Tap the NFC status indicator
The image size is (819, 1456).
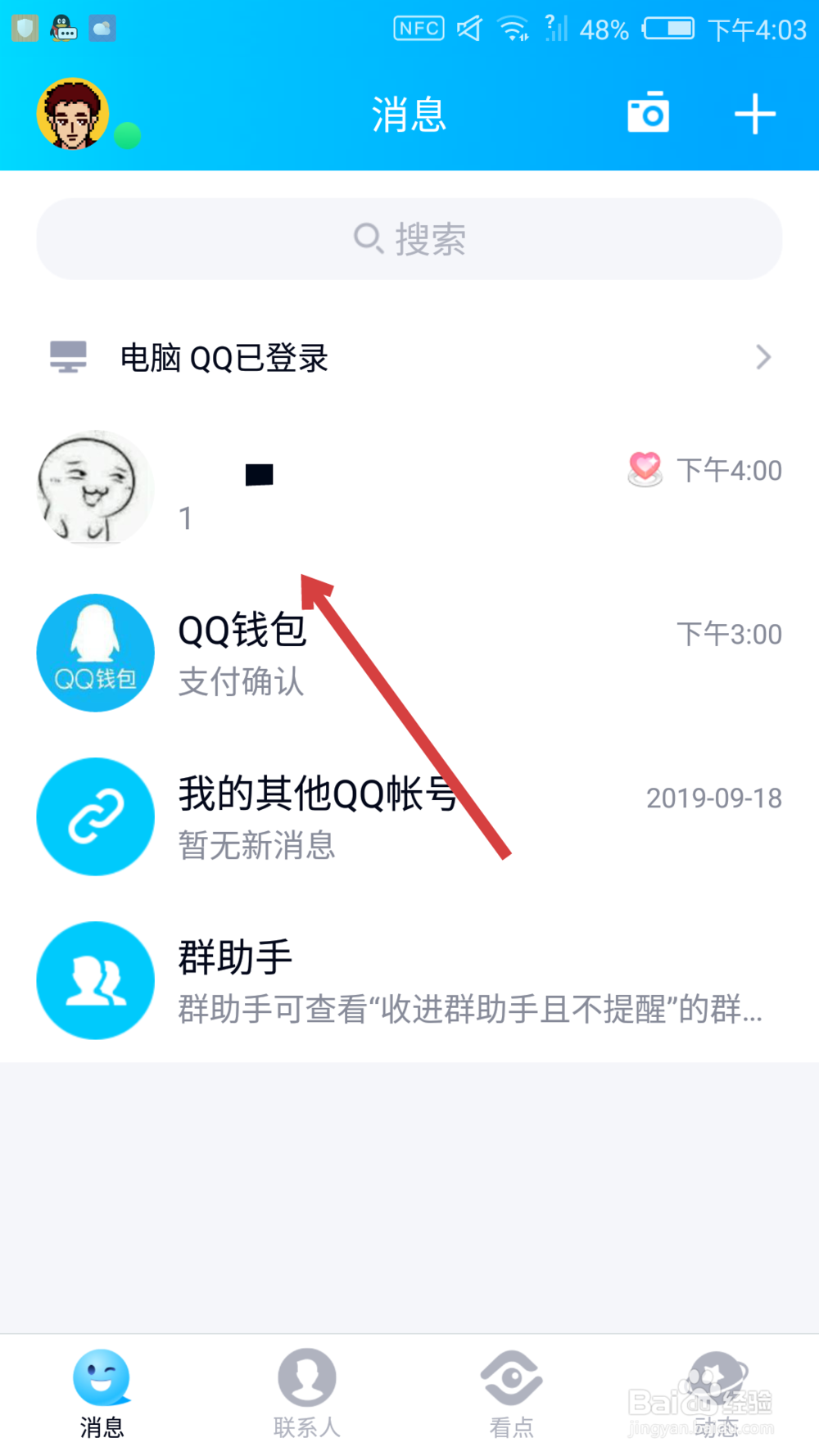(419, 28)
